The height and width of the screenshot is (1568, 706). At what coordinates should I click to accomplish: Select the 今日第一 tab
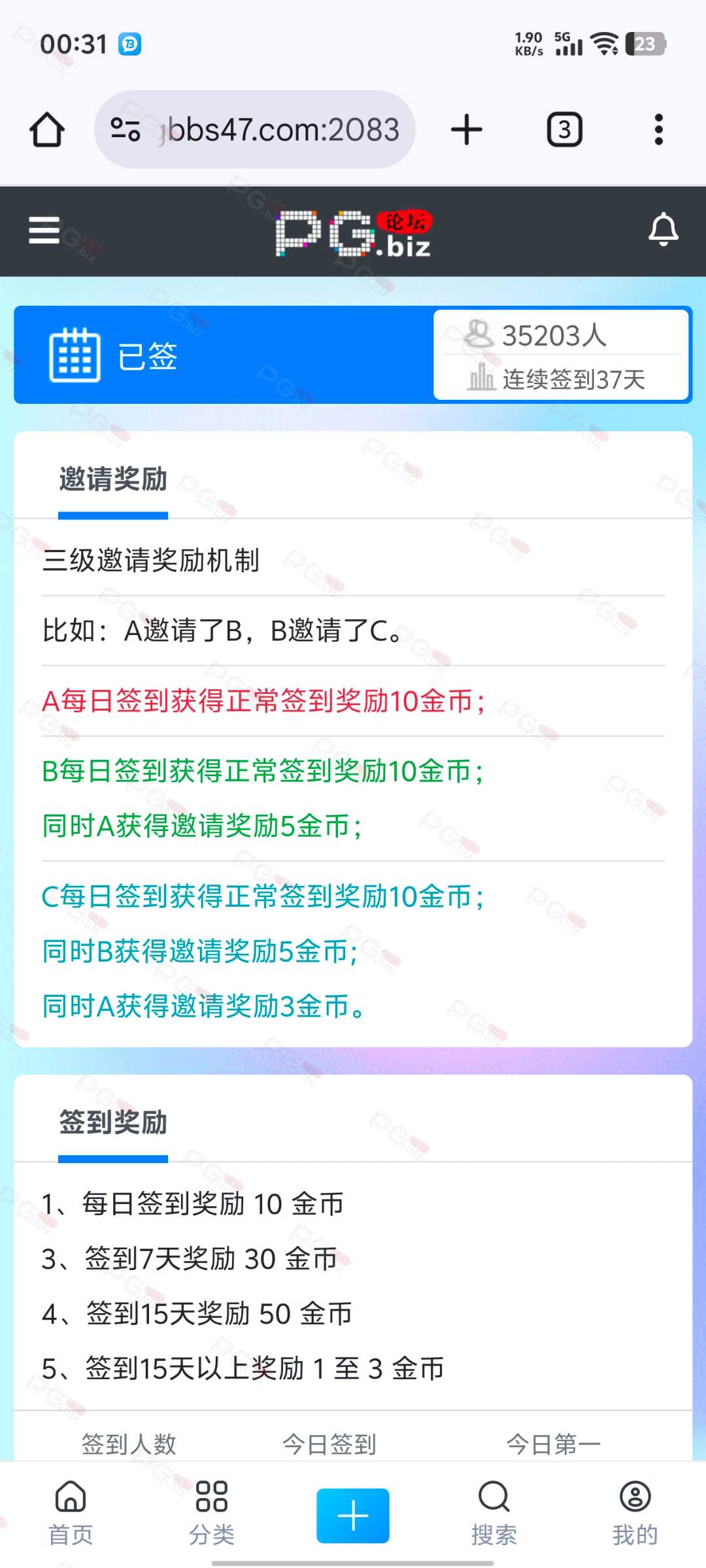554,1445
